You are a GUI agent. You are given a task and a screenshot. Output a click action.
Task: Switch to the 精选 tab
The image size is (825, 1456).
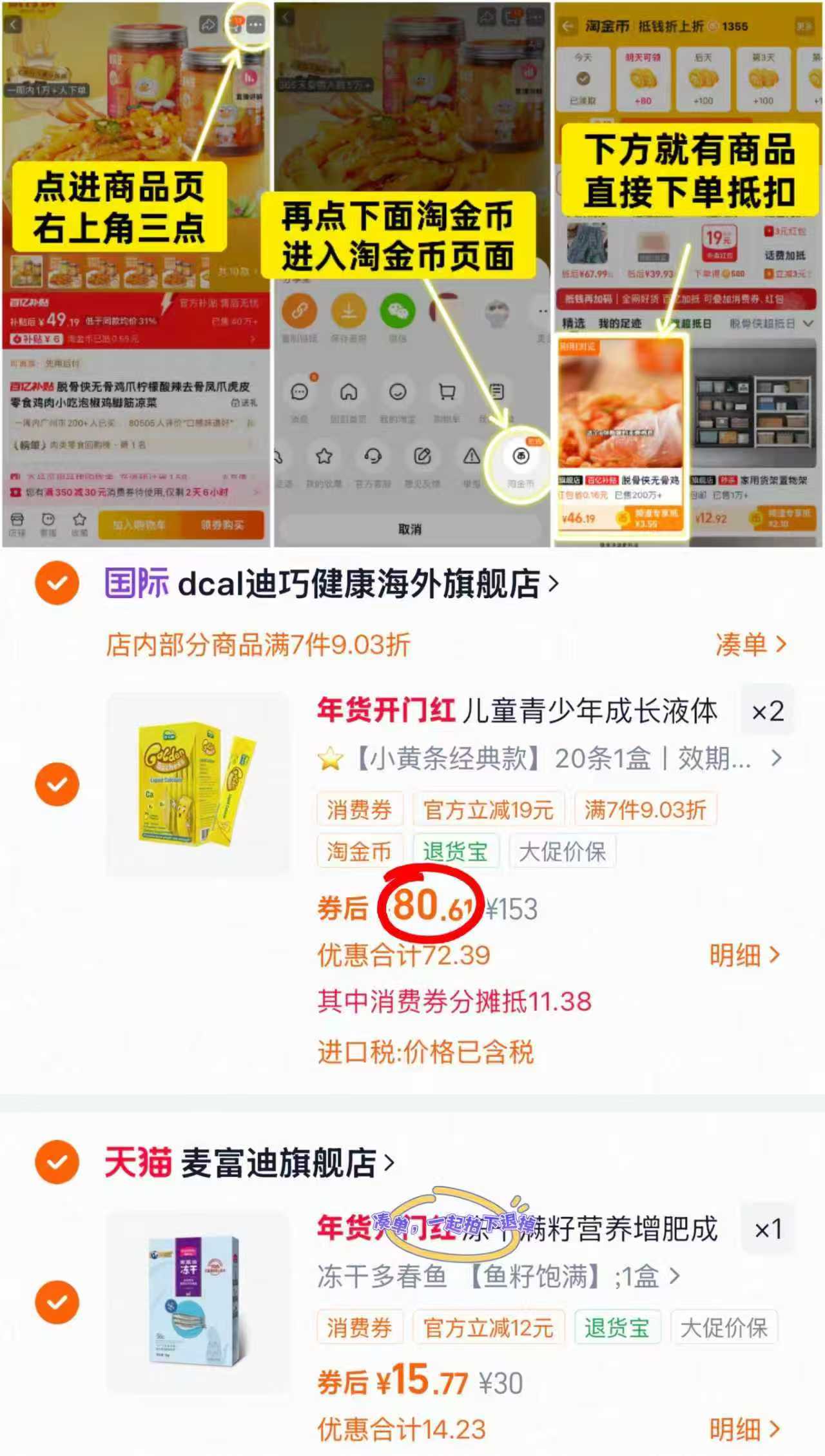coord(574,323)
